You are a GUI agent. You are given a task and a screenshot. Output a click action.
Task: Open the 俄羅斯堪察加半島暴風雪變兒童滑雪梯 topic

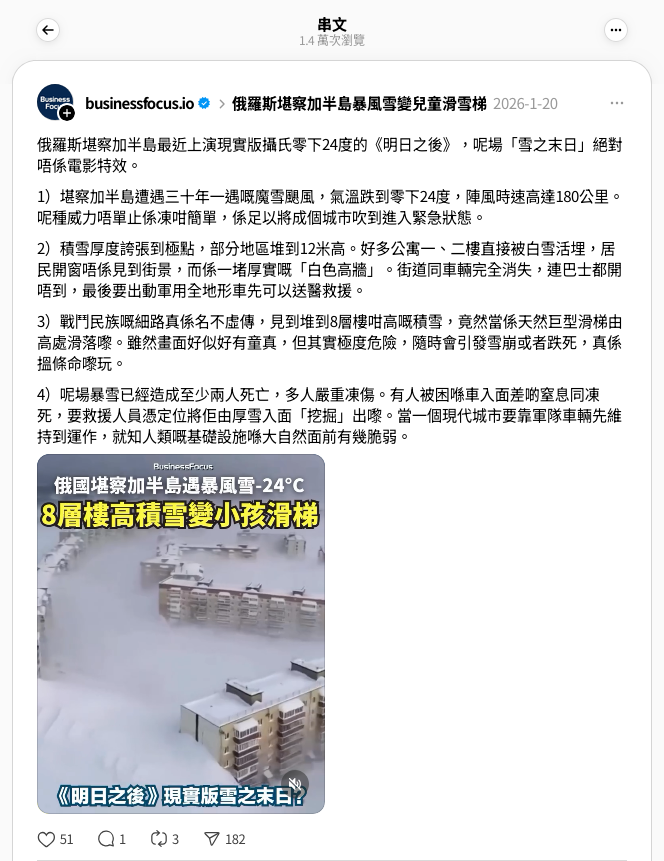click(x=359, y=104)
